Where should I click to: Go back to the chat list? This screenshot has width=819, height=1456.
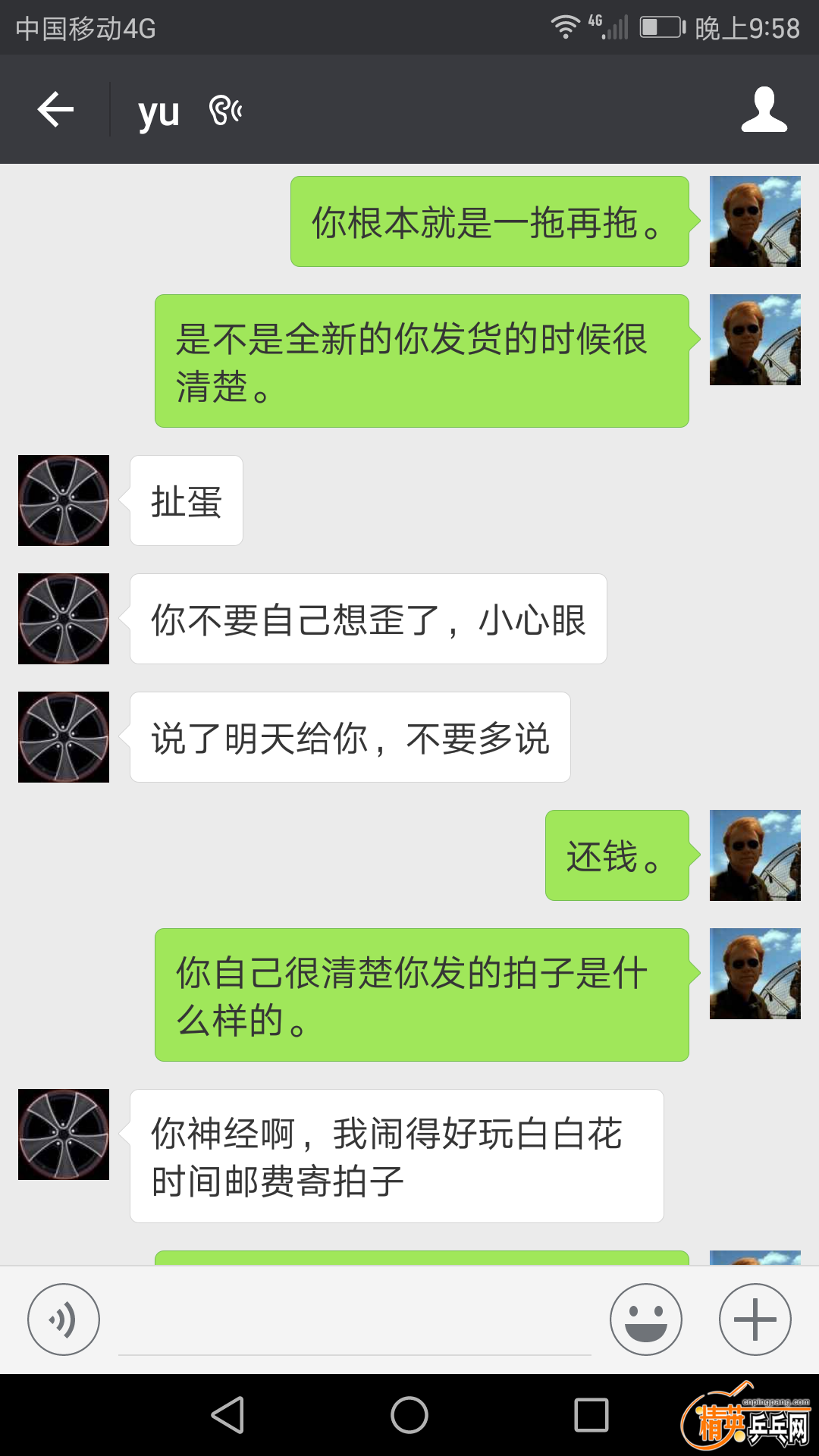tap(55, 110)
